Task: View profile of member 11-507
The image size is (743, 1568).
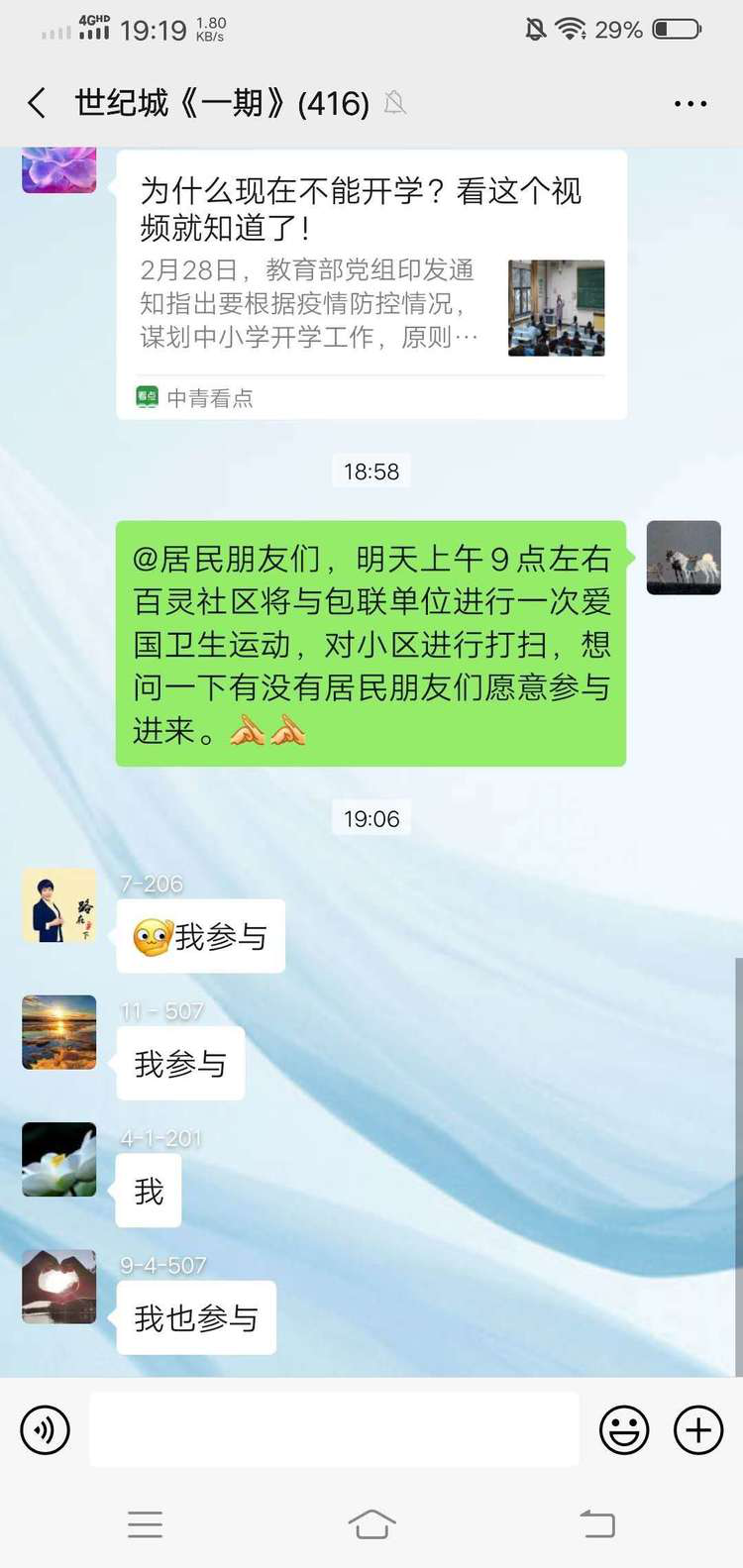Action: click(x=59, y=1032)
